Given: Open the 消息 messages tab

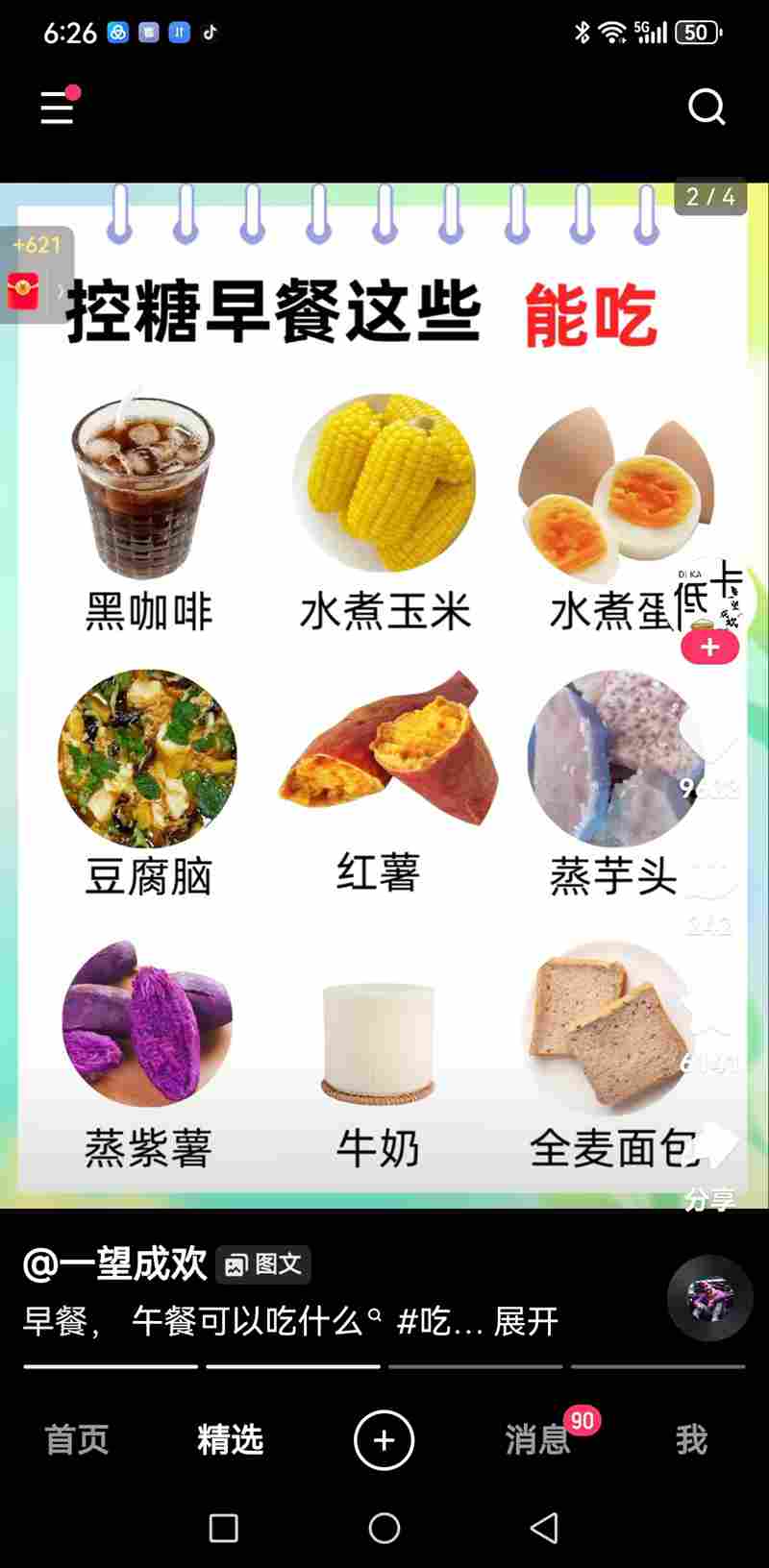Looking at the screenshot, I should pyautogui.click(x=538, y=1439).
